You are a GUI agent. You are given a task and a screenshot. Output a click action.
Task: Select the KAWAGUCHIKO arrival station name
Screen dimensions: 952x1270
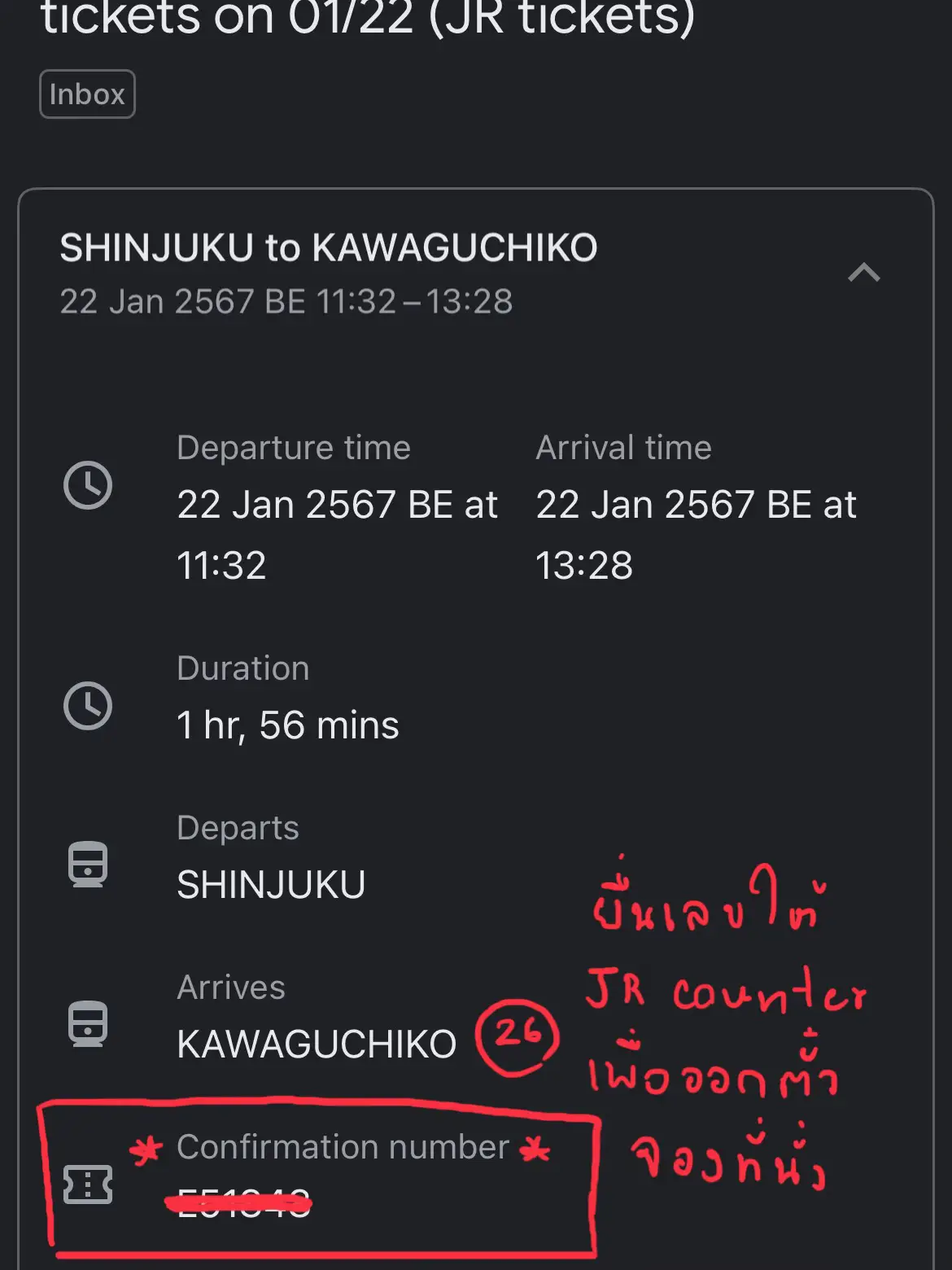(317, 1043)
